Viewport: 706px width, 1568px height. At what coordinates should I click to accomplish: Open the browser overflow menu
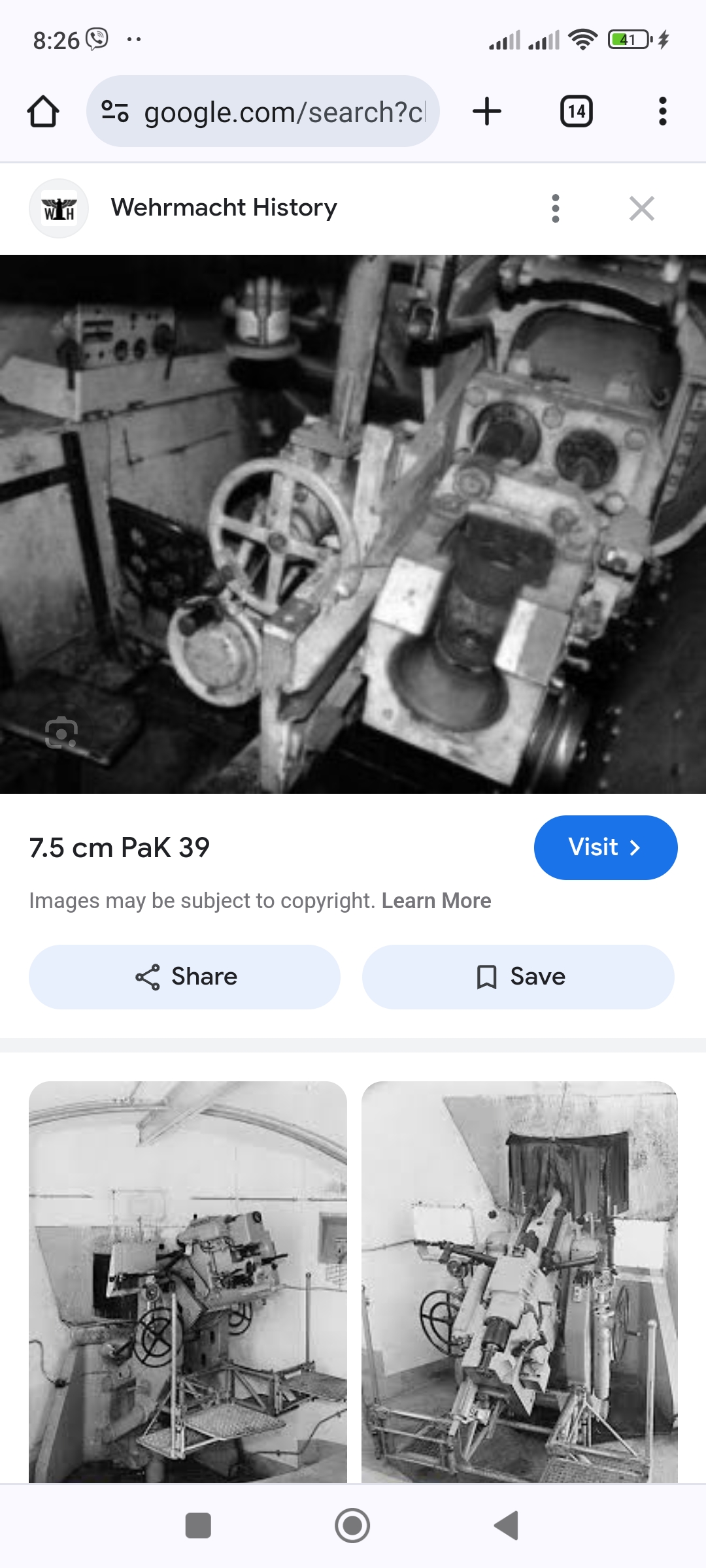pos(662,111)
